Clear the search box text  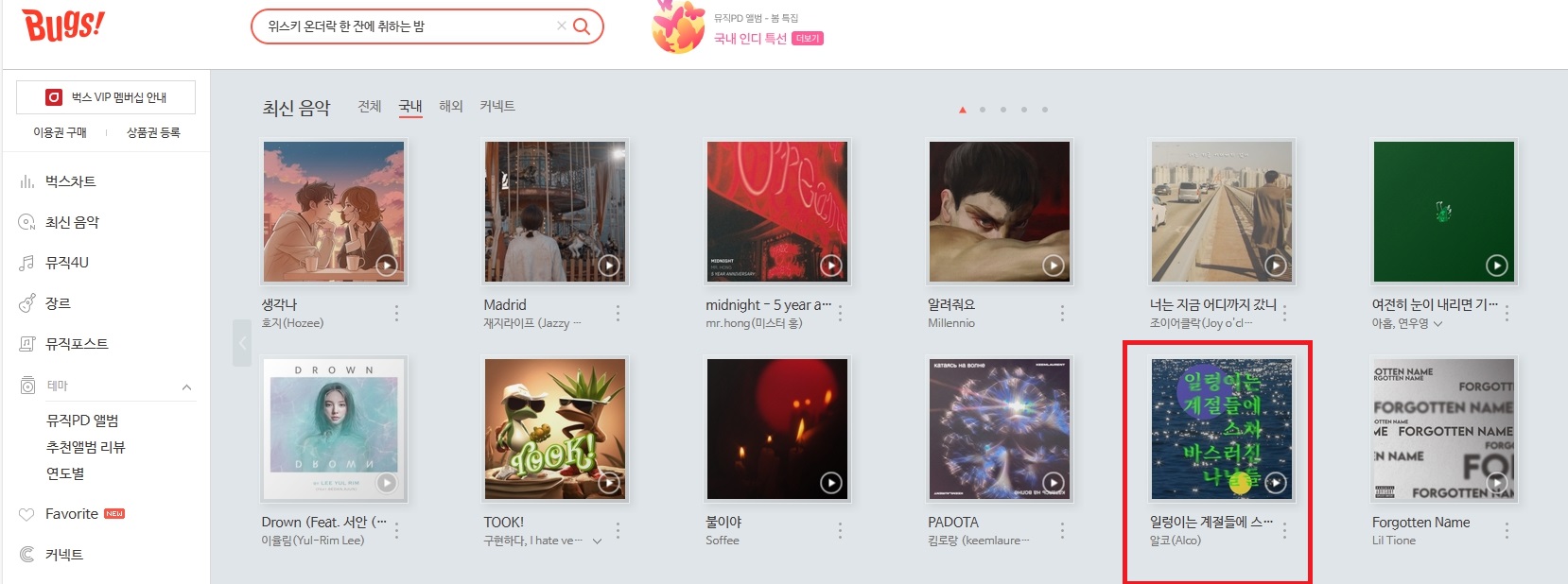(x=561, y=26)
